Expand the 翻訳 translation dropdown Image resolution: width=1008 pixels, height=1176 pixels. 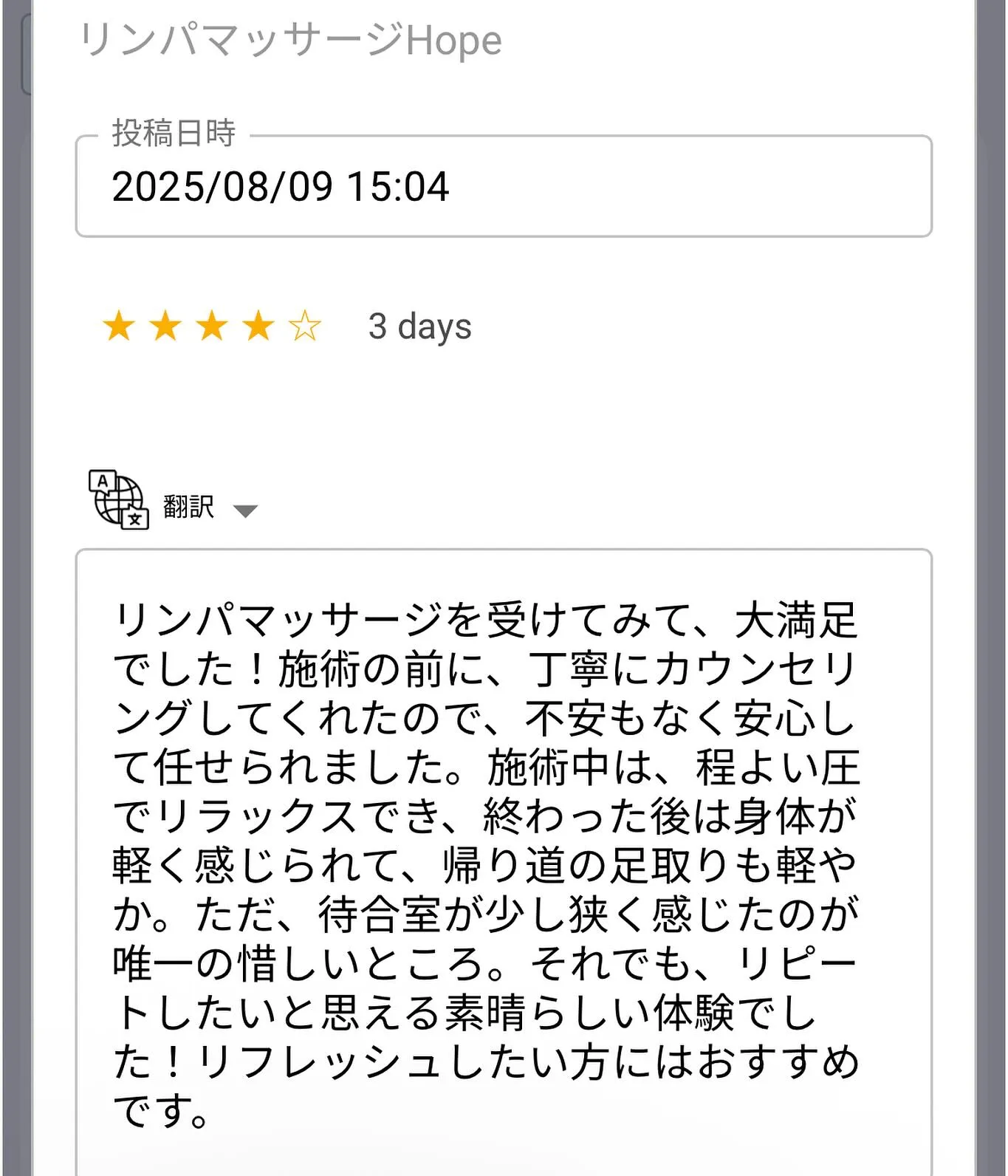point(244,510)
